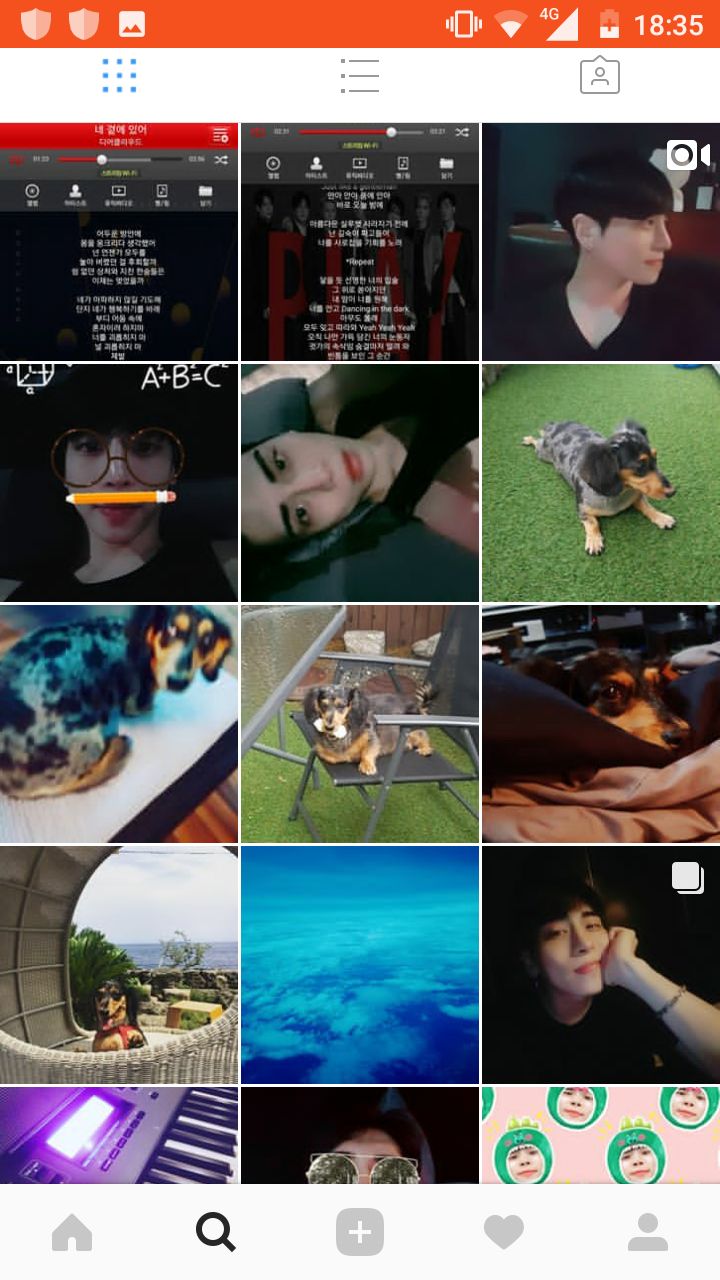Open the first music player lyrics screenshot

(119, 242)
